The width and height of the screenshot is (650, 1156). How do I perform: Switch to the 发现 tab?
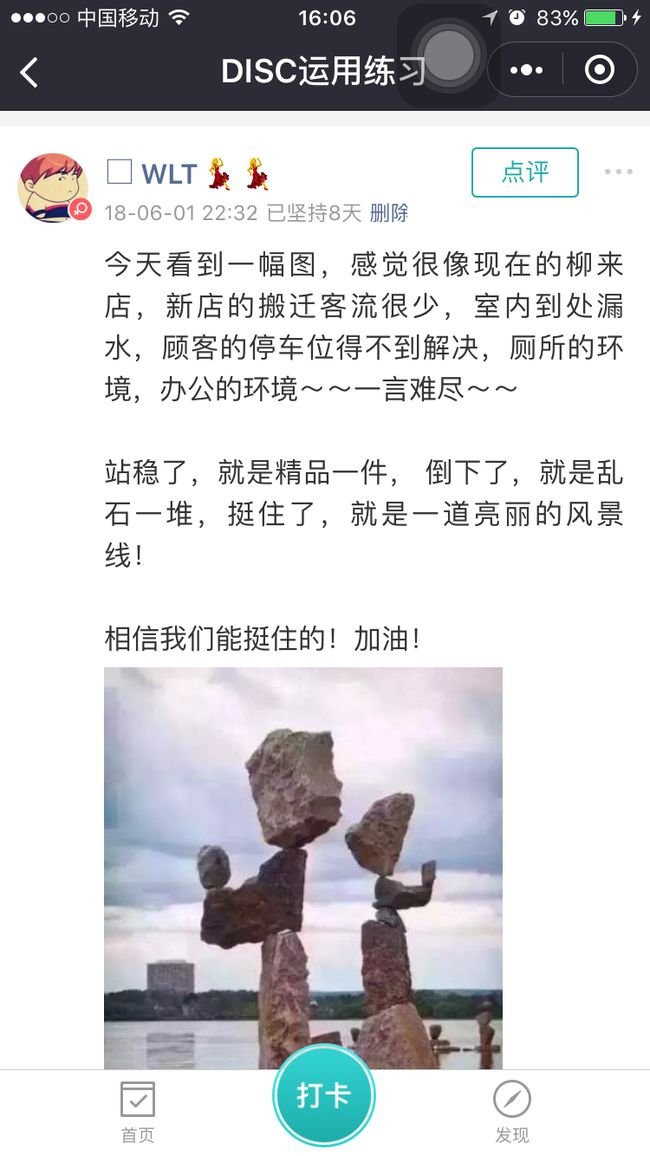coord(511,1113)
